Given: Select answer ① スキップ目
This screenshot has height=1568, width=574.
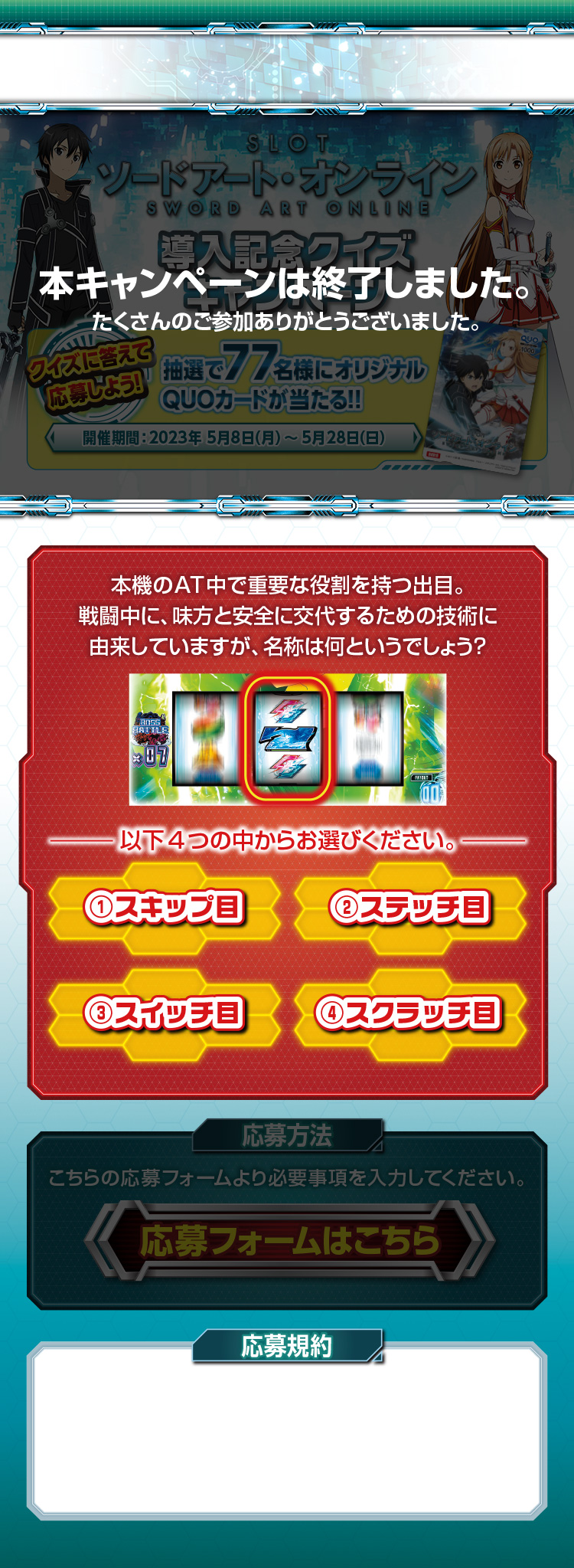Looking at the screenshot, I should [164, 908].
